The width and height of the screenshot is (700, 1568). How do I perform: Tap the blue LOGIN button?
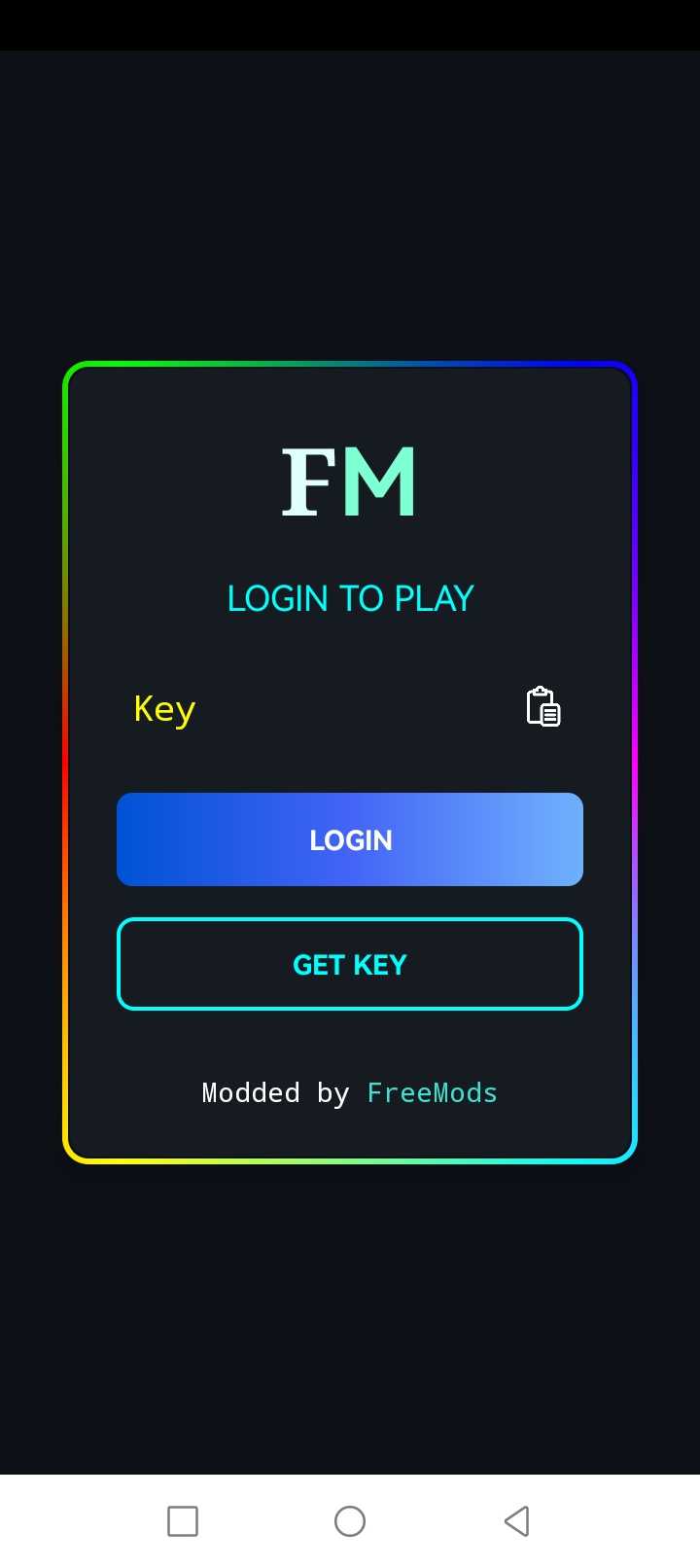(x=350, y=839)
